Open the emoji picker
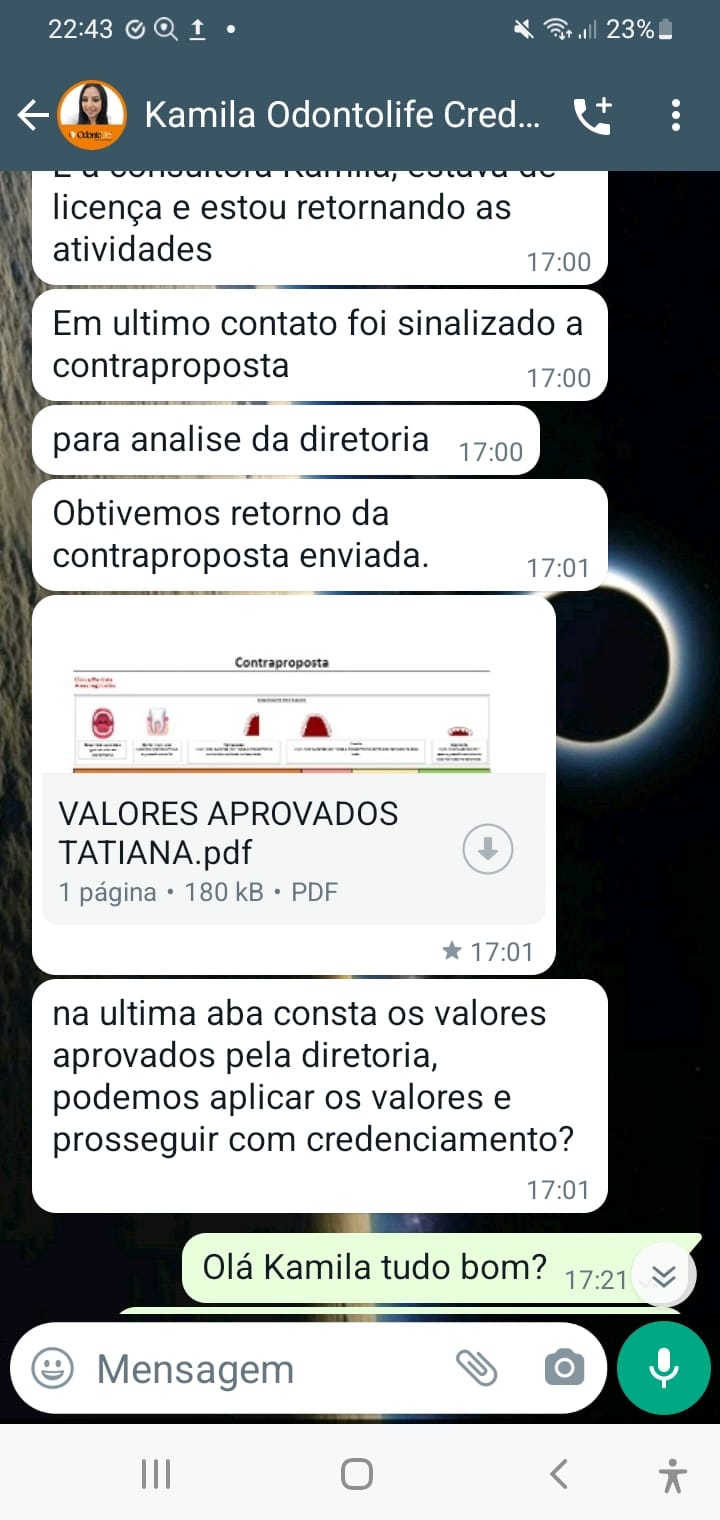Viewport: 720px width, 1520px height. coord(52,1368)
